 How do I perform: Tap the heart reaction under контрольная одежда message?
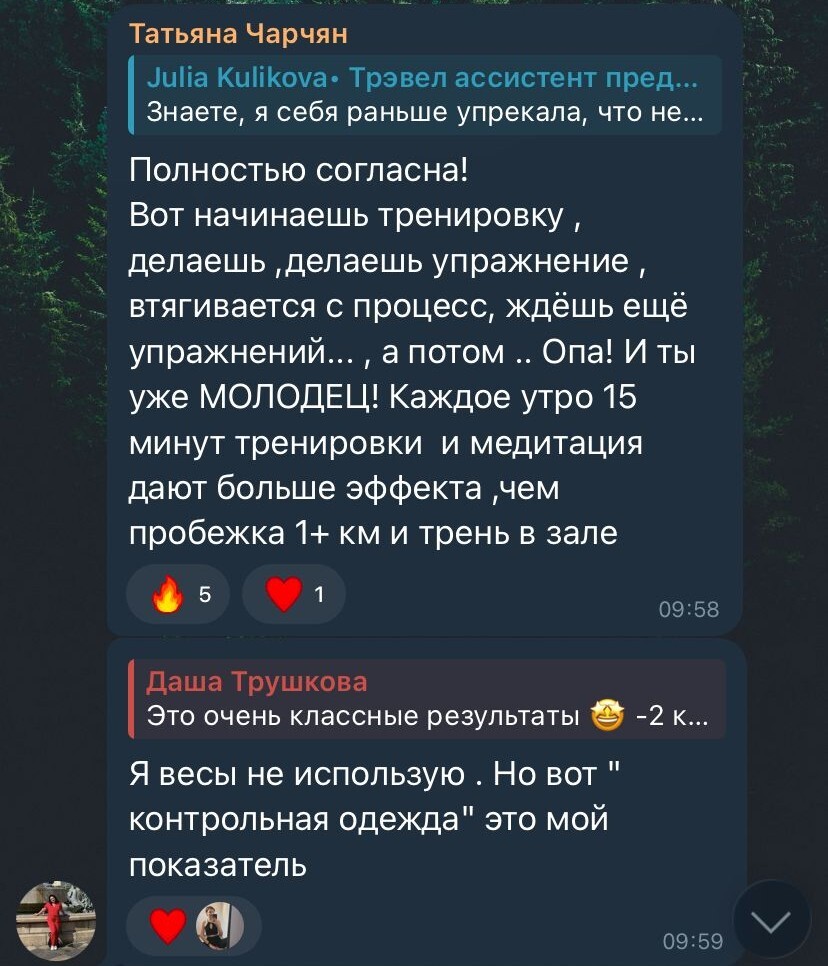[168, 925]
